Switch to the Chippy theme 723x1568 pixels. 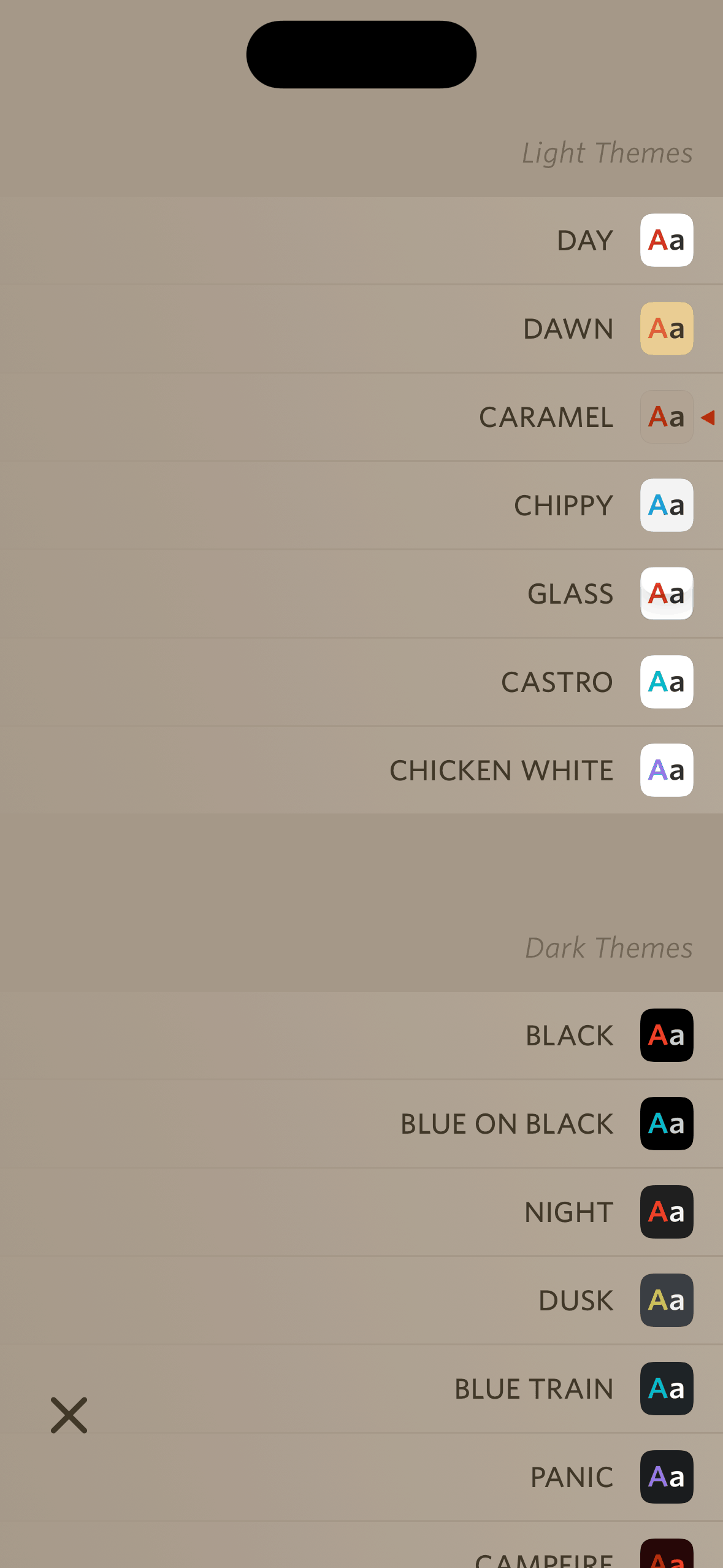point(361,505)
